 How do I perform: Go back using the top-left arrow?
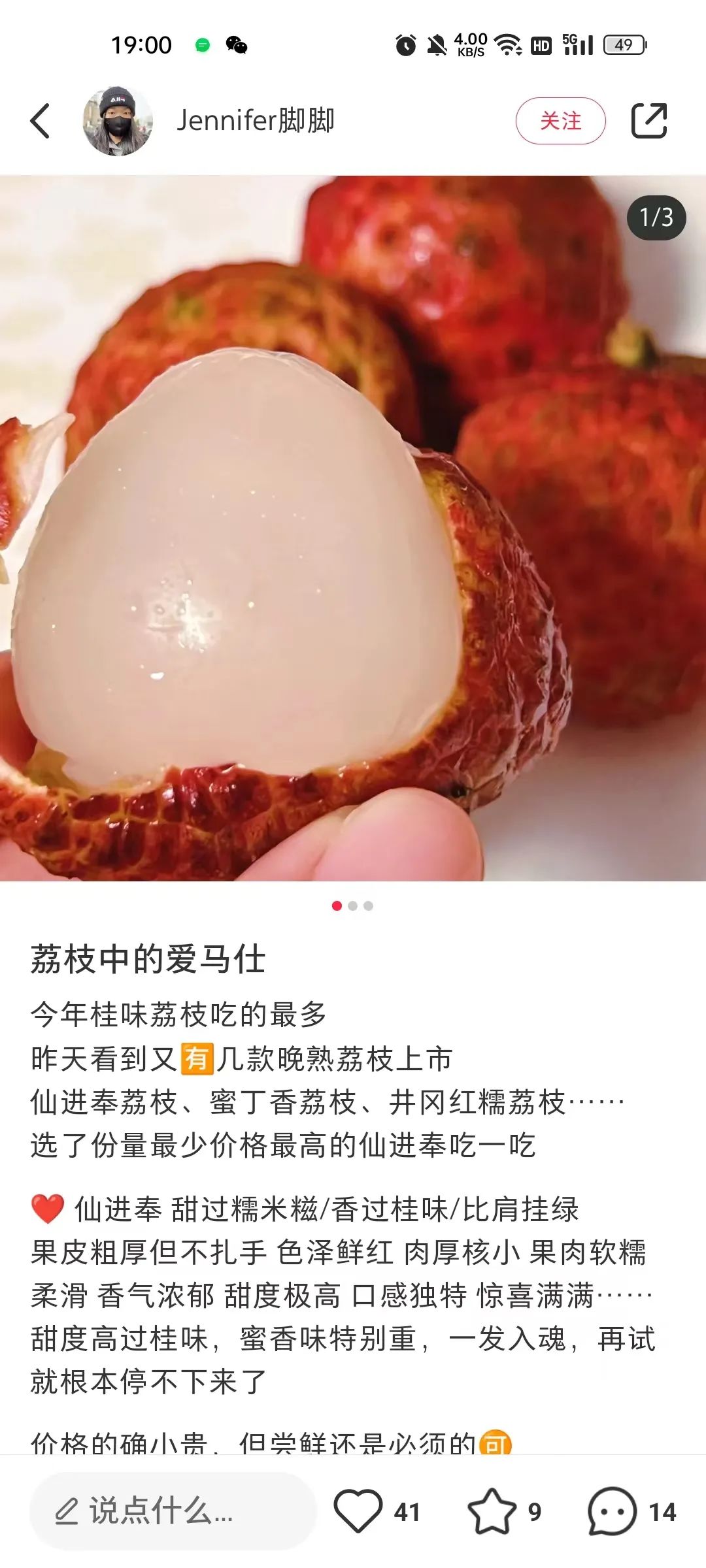pyautogui.click(x=40, y=121)
